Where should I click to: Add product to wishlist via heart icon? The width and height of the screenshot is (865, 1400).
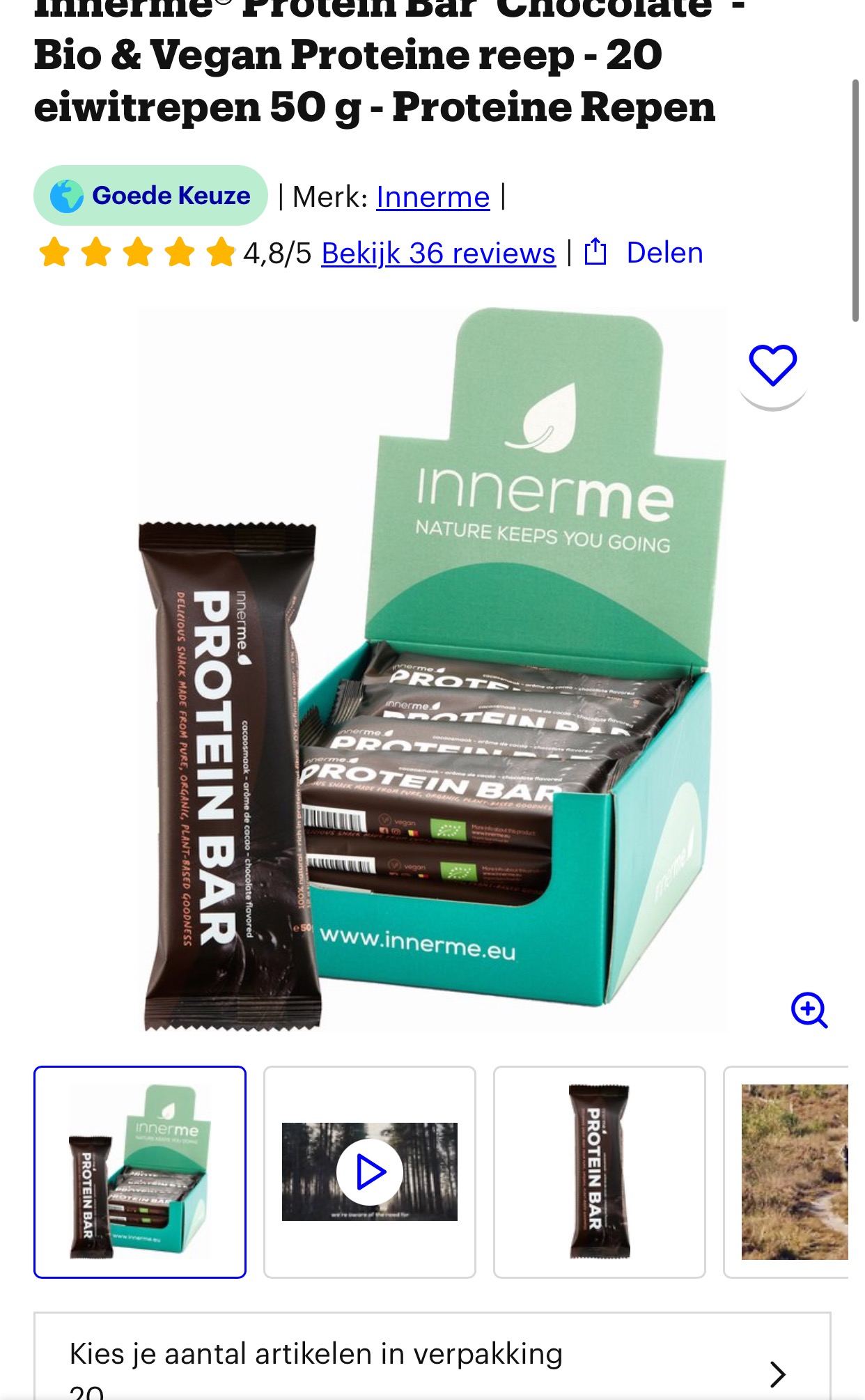pyautogui.click(x=773, y=364)
